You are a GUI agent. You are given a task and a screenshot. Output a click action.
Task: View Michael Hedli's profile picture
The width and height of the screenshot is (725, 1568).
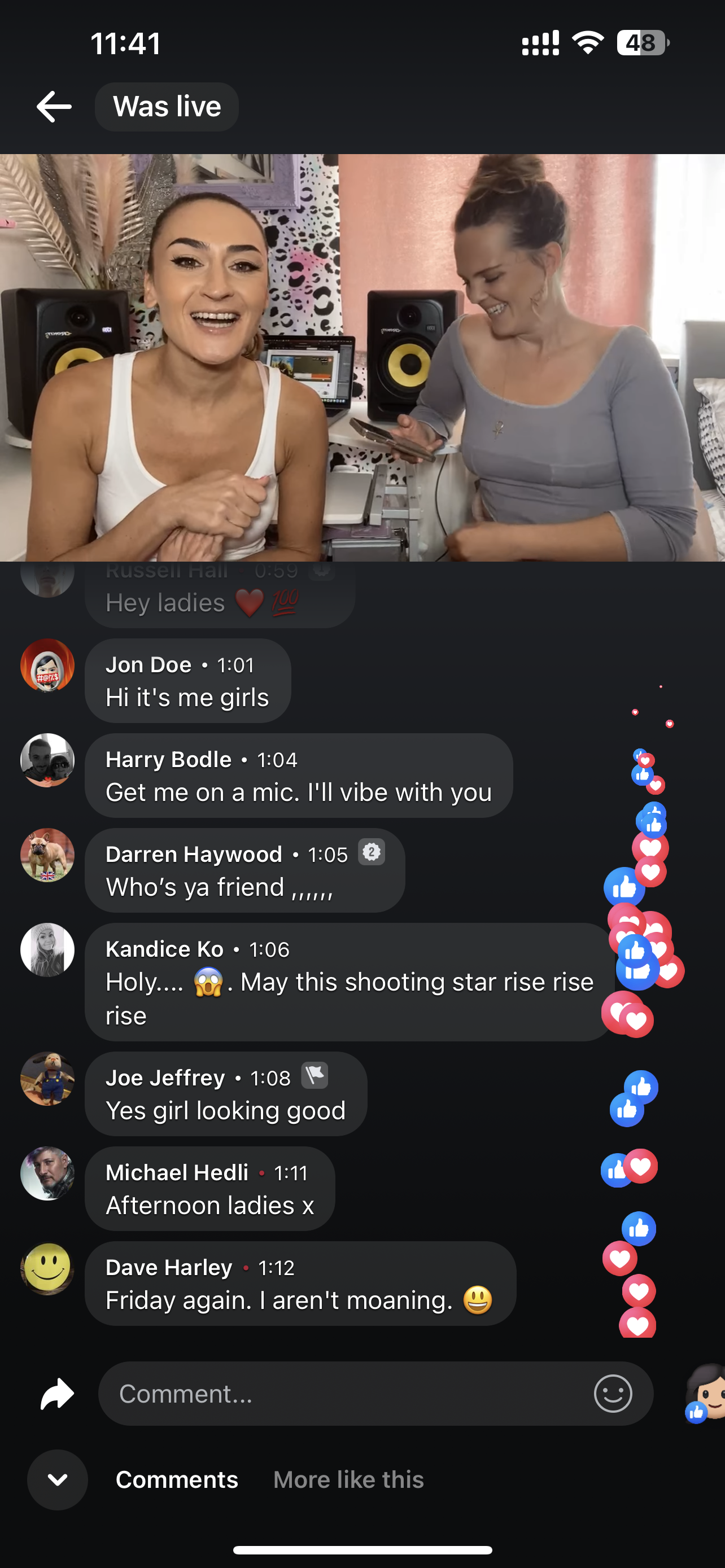point(47,1173)
